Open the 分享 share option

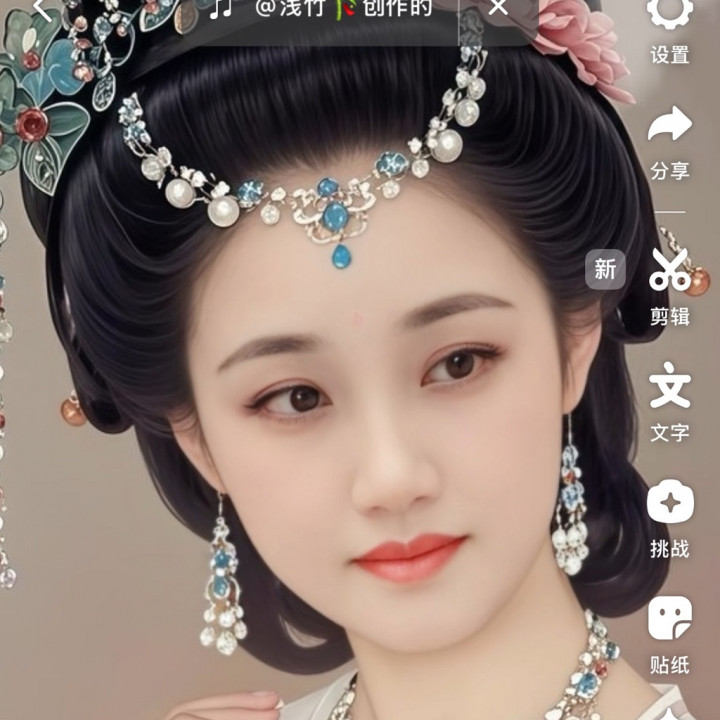670,140
